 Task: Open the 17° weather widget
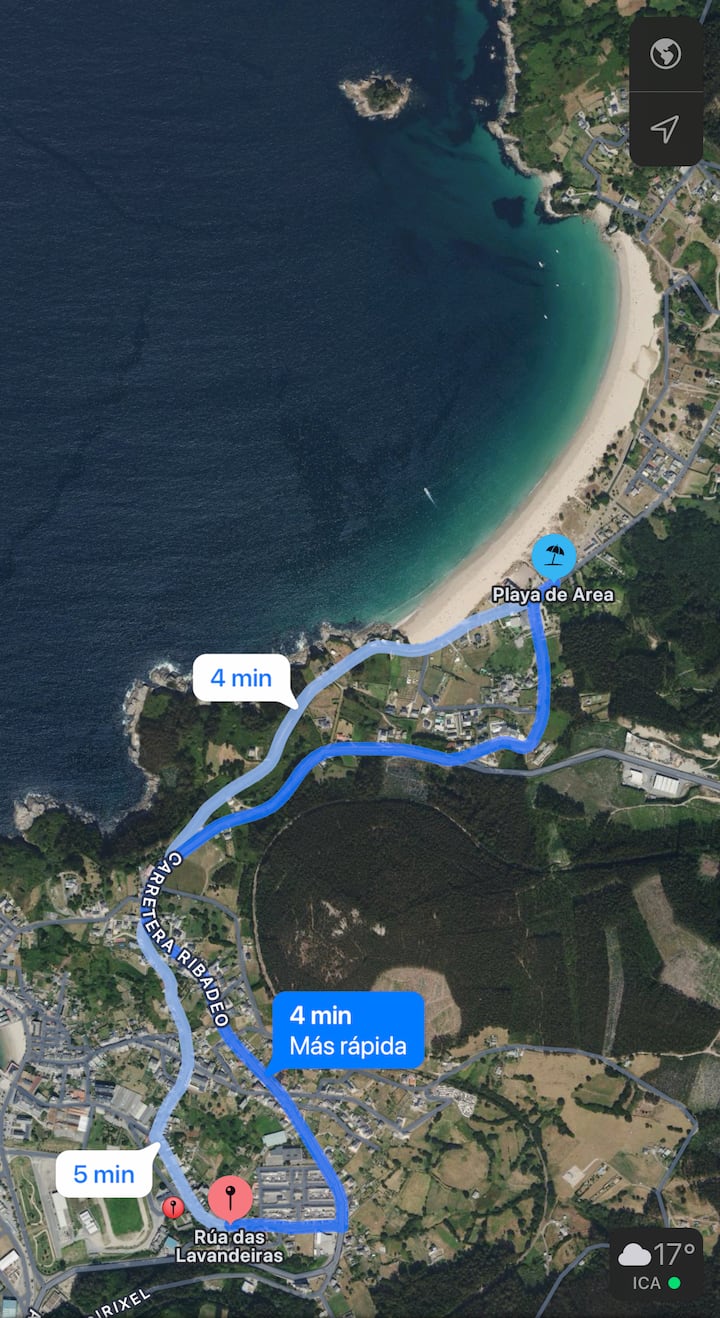click(x=656, y=1263)
